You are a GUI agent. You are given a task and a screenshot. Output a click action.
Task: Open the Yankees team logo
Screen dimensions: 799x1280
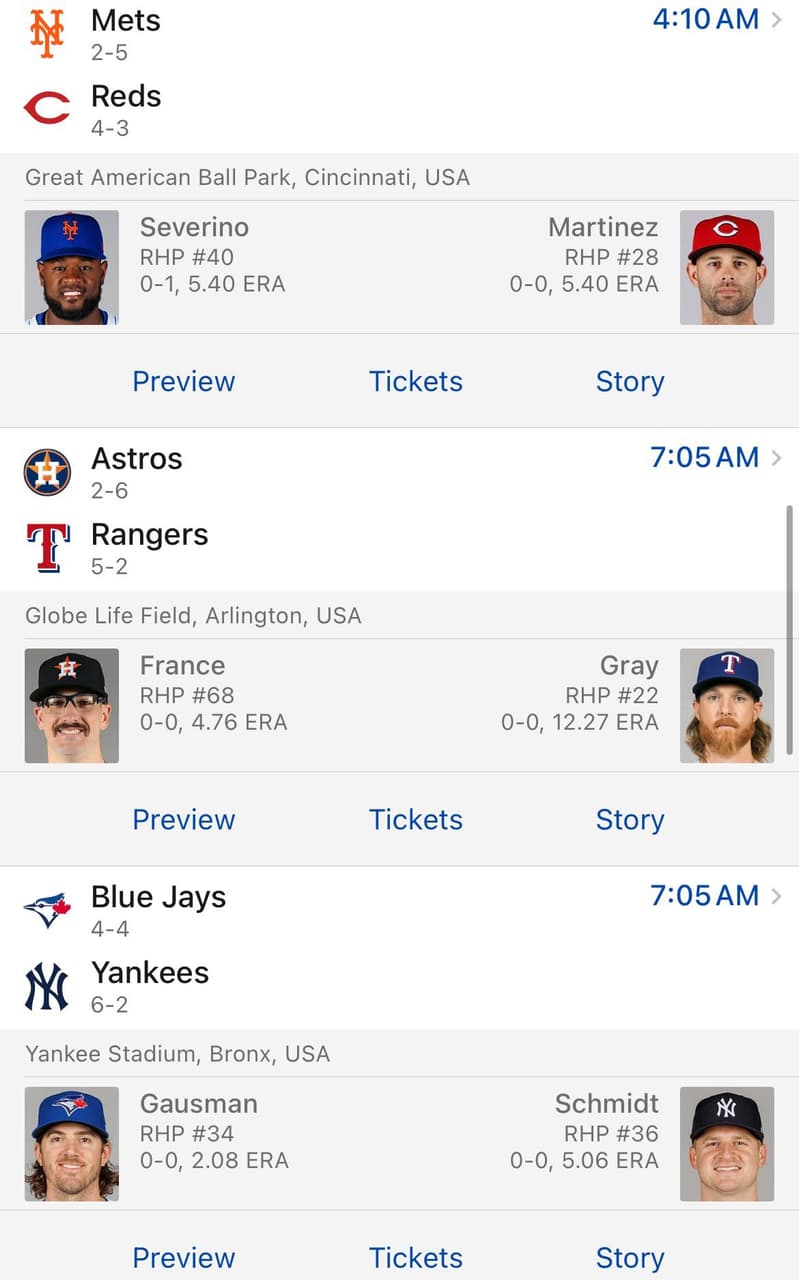[x=45, y=984]
